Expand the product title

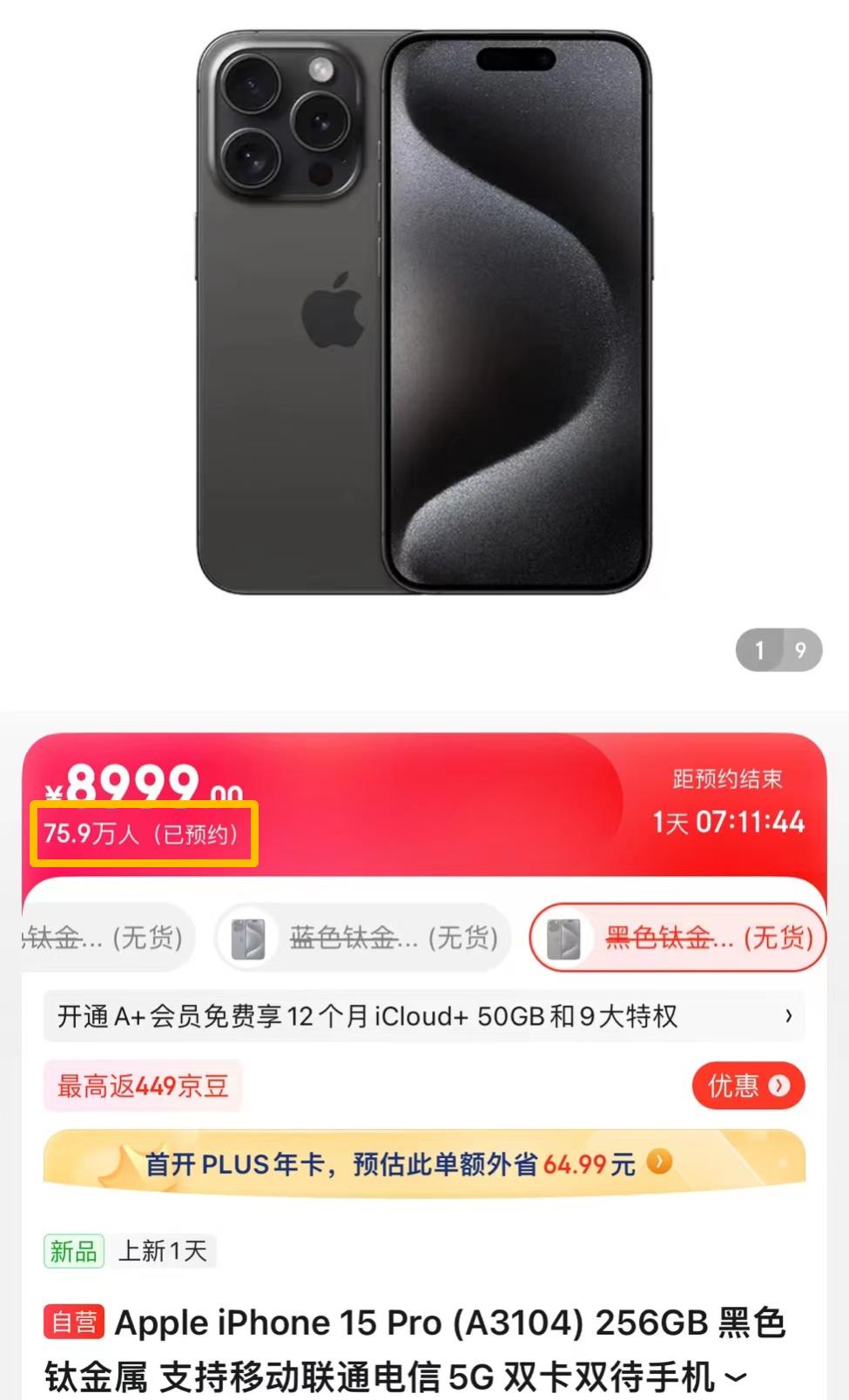pyautogui.click(x=737, y=1377)
